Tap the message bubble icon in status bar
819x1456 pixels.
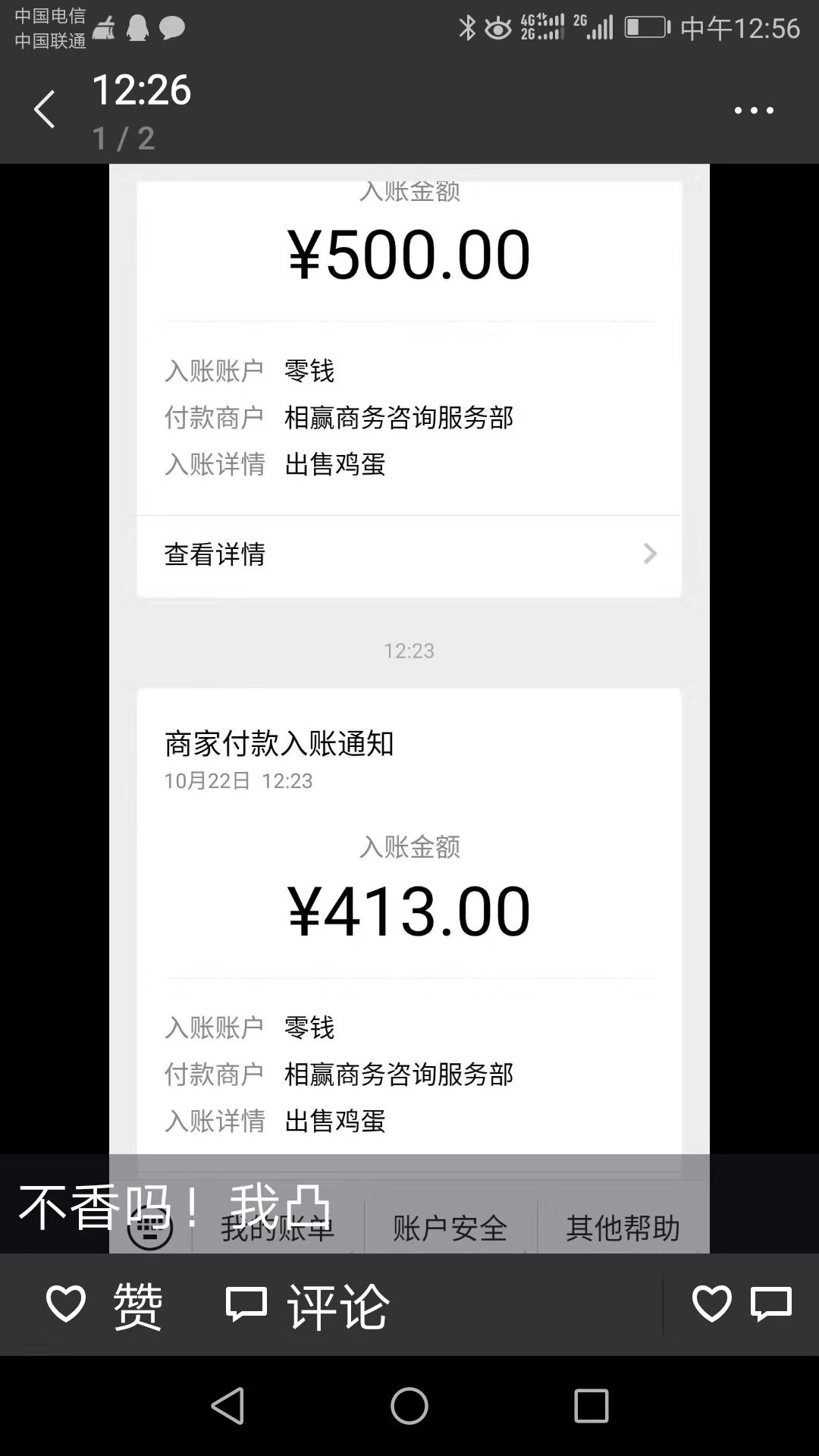(x=171, y=29)
